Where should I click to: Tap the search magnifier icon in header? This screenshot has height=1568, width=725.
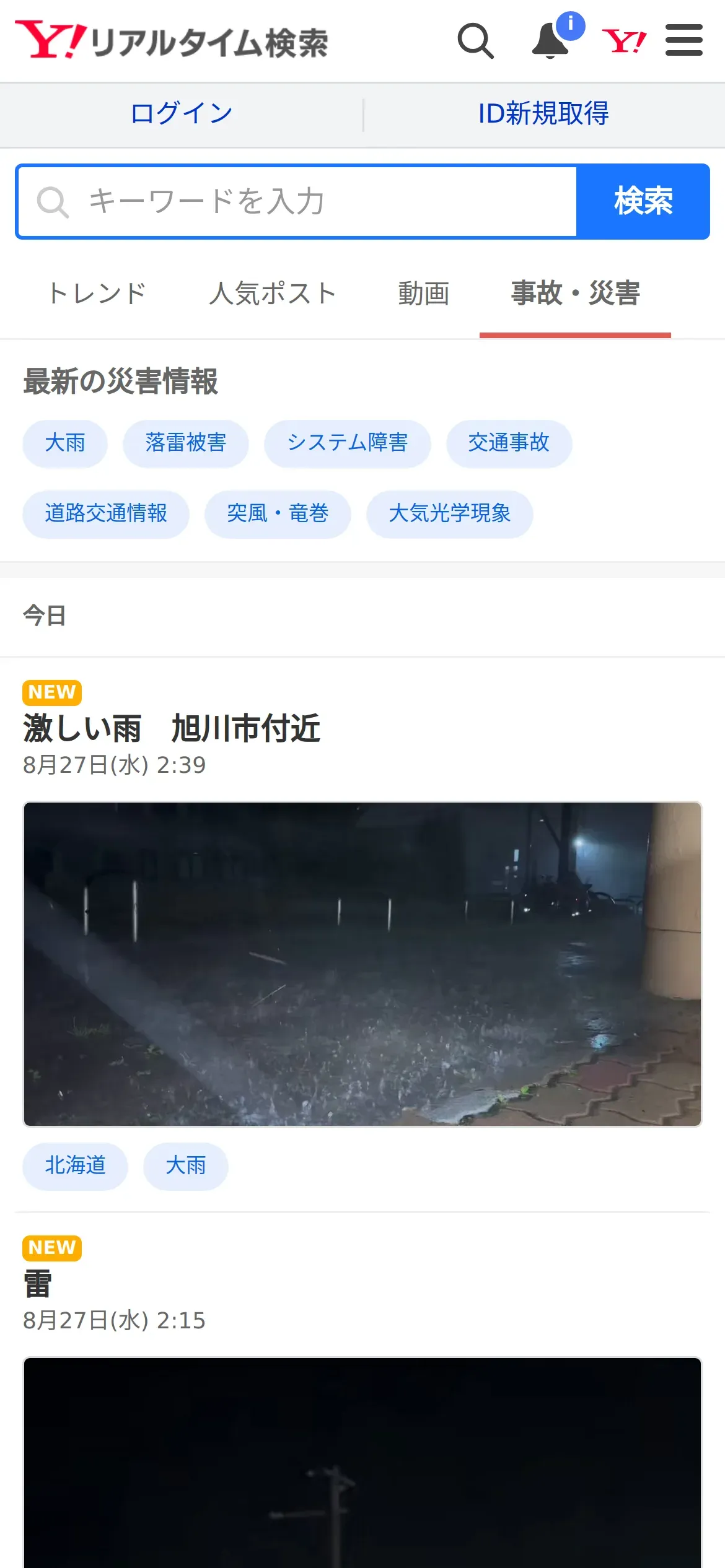click(x=475, y=41)
